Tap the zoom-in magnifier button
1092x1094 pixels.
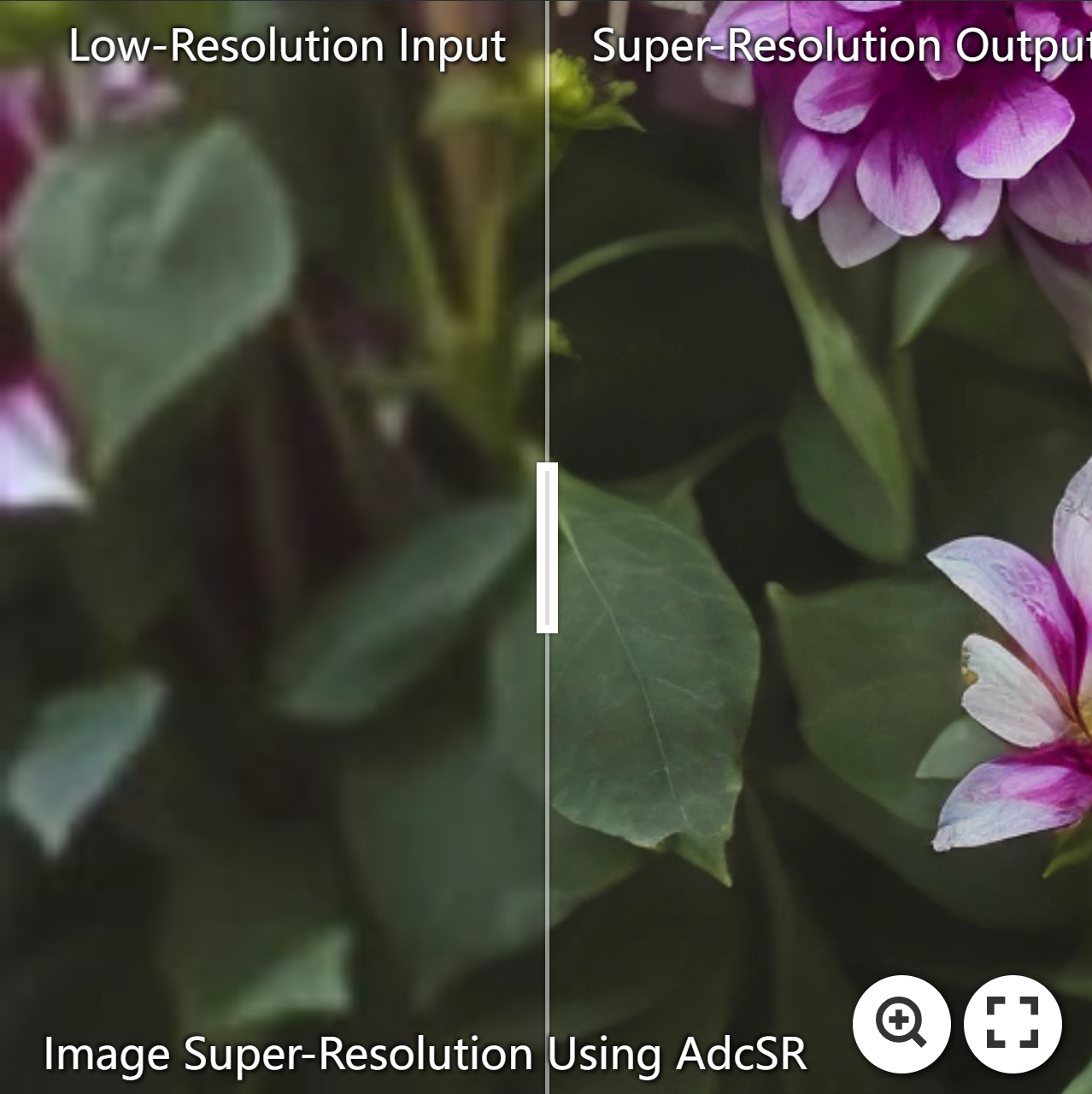click(901, 1023)
